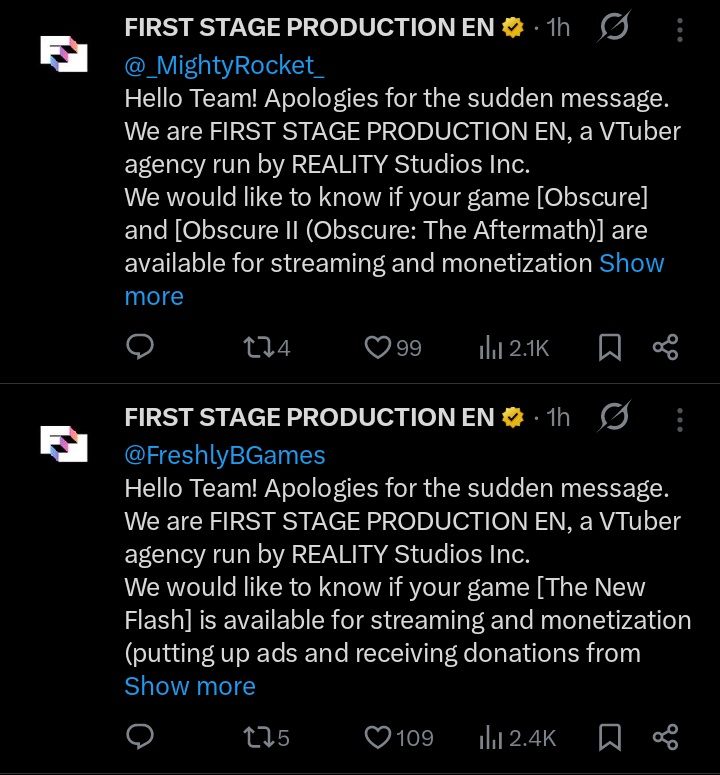Open overflow menu on the @FreshlyBGames post
720x775 pixels.
(680, 420)
